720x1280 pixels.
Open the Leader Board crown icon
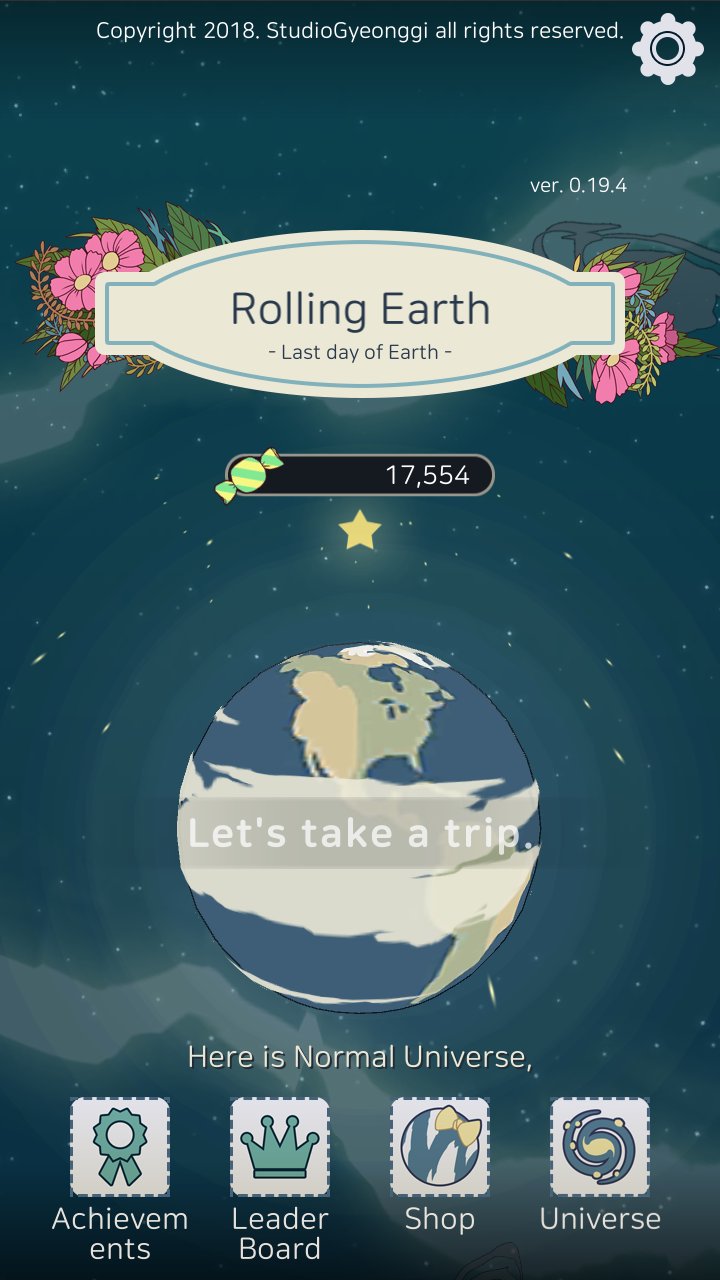pyautogui.click(x=279, y=1148)
